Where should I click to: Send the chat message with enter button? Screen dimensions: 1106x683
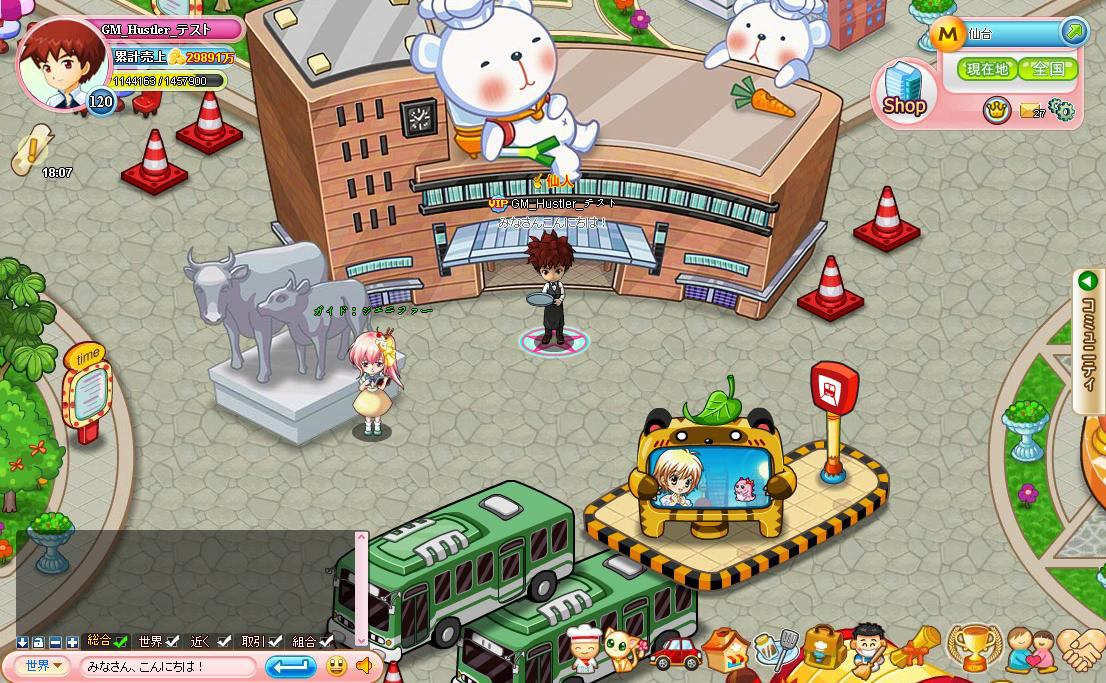point(291,666)
